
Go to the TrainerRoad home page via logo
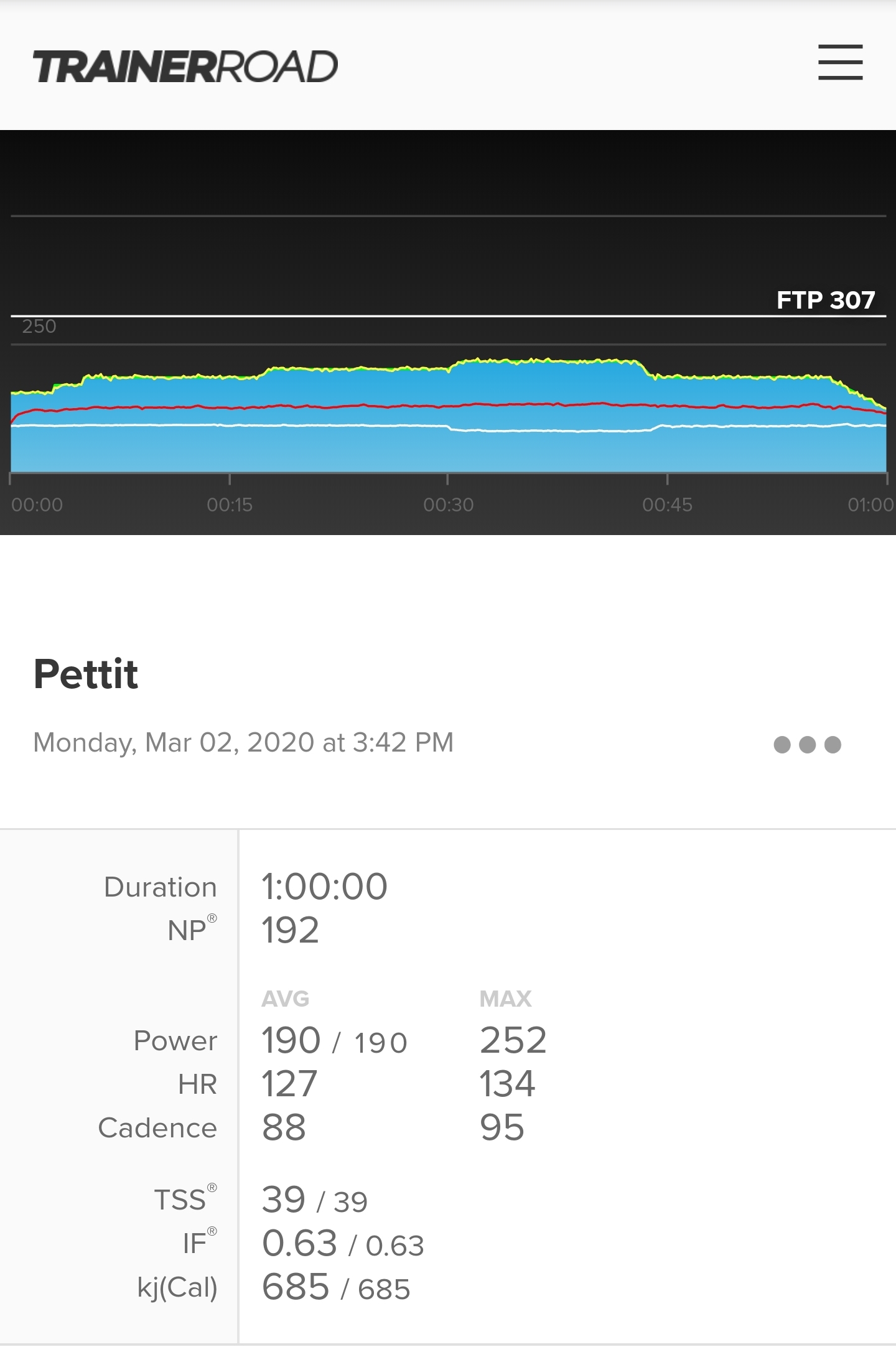pos(185,67)
